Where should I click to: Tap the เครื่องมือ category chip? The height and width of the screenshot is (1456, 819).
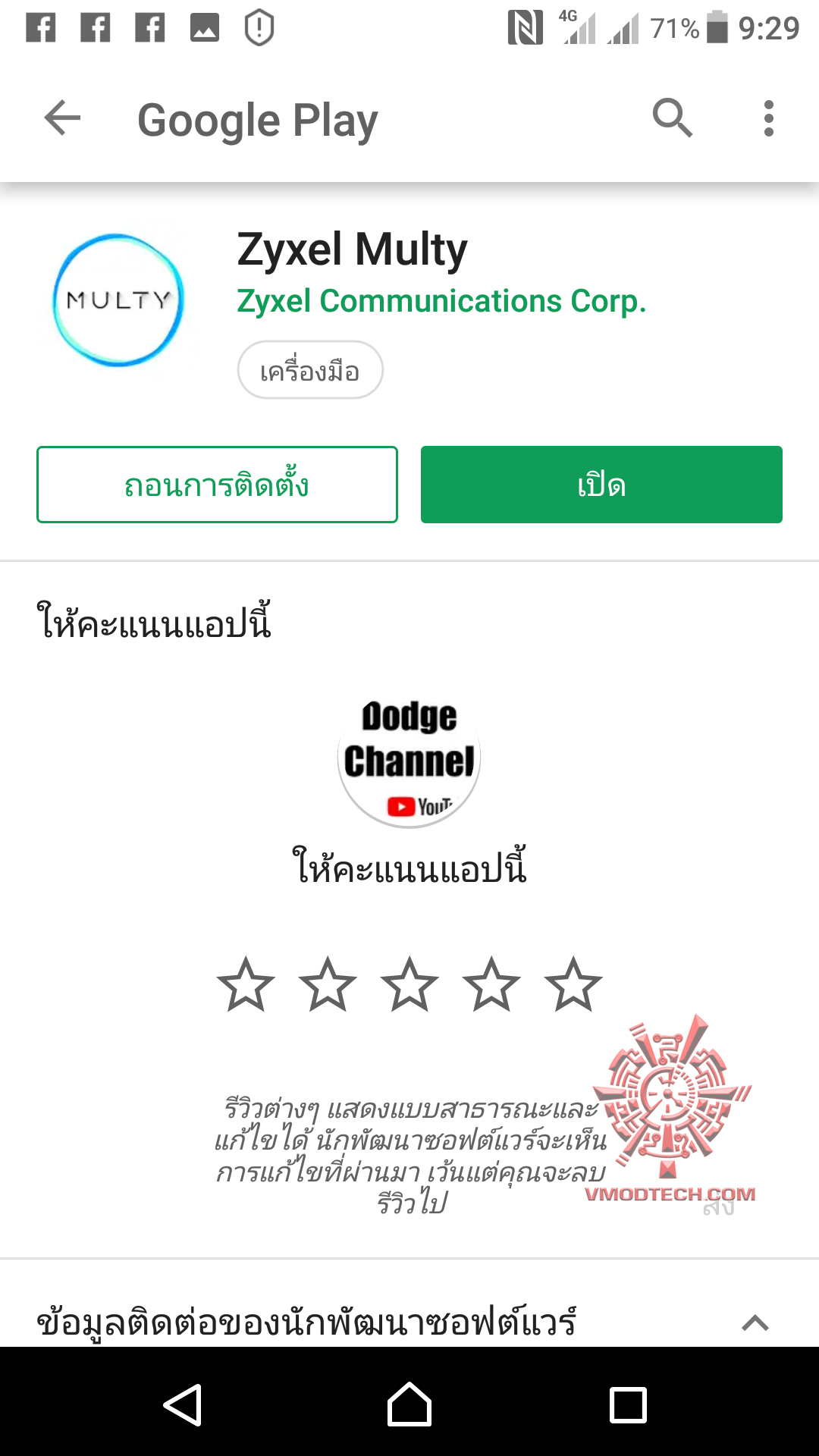tap(310, 370)
